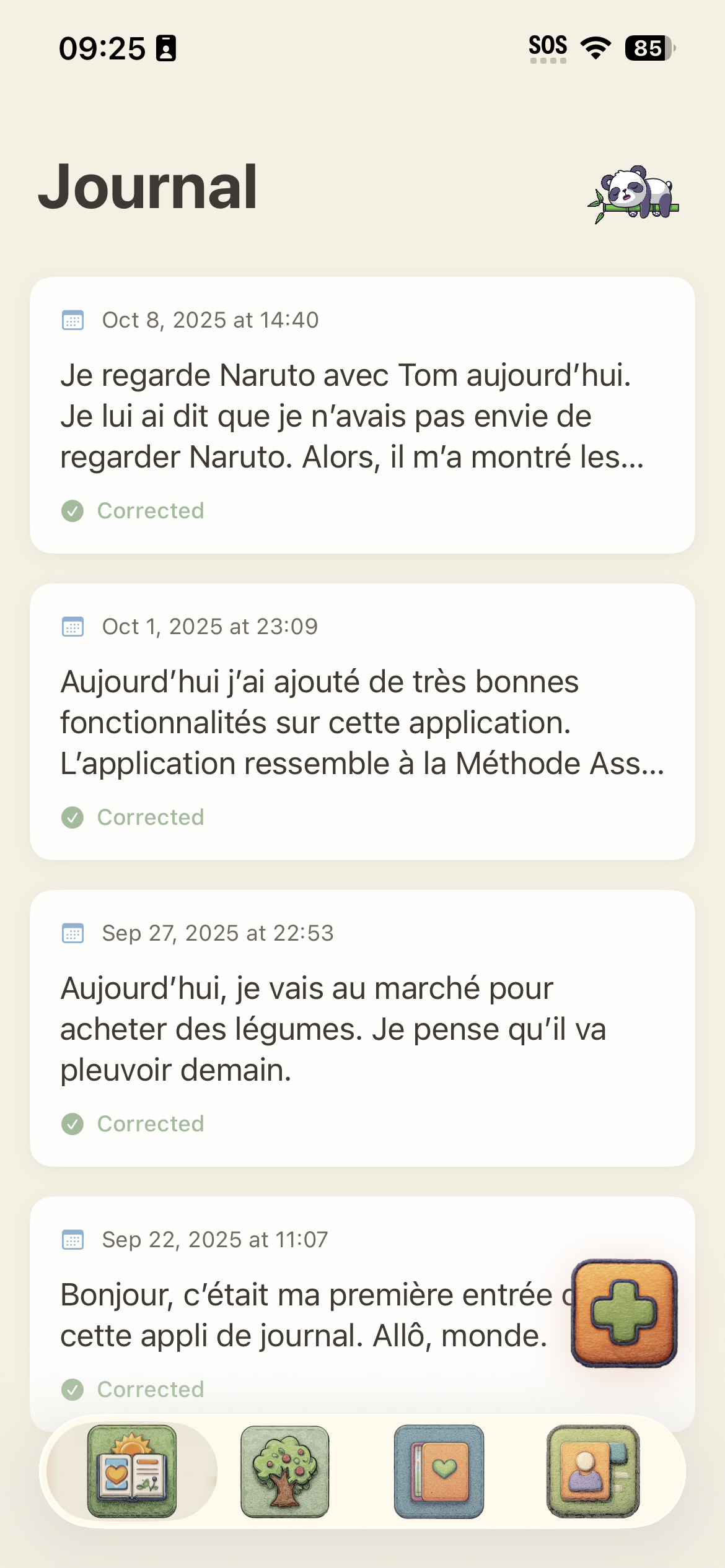Open the sleeping panda icon
Screen dimensions: 725x1568
coord(634,193)
